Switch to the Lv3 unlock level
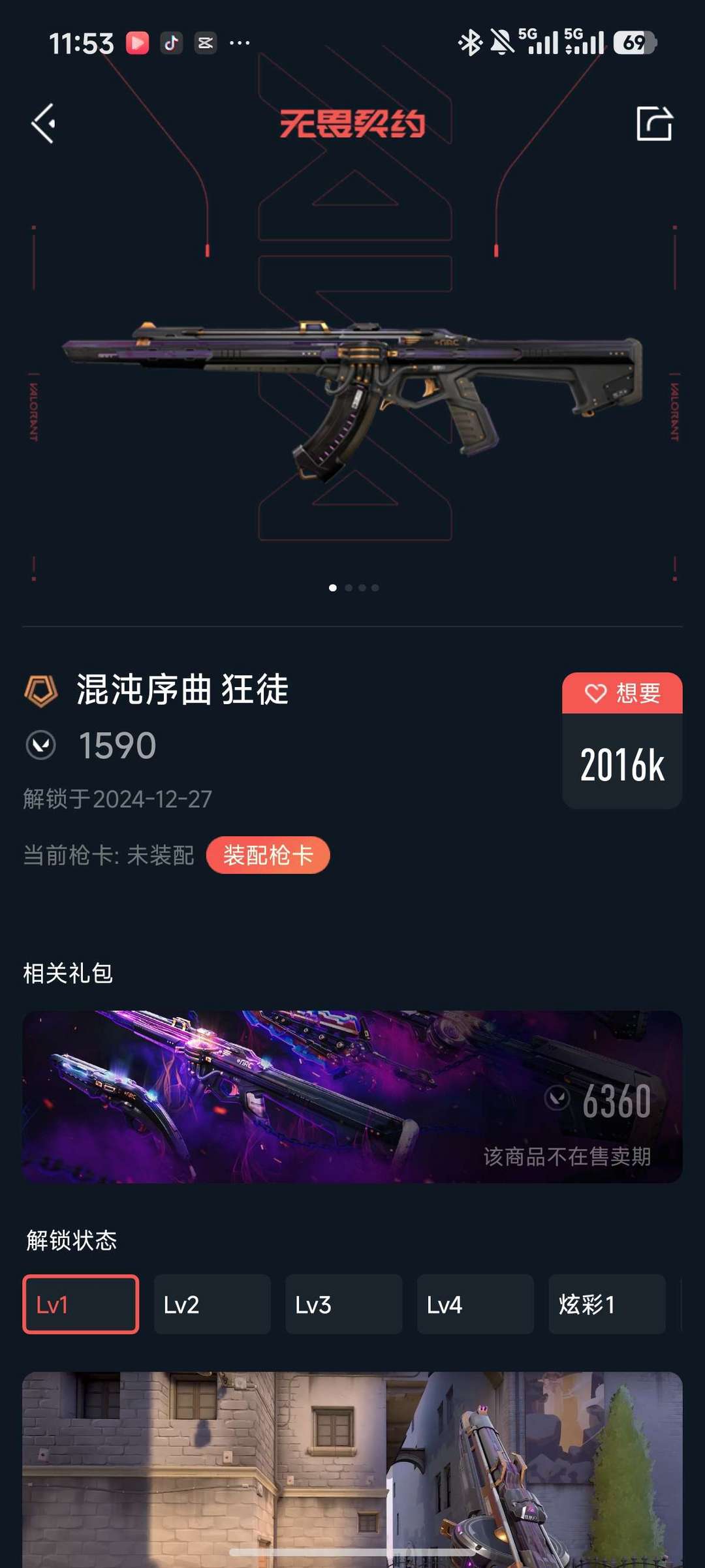Viewport: 705px width, 1568px height. [x=343, y=1304]
